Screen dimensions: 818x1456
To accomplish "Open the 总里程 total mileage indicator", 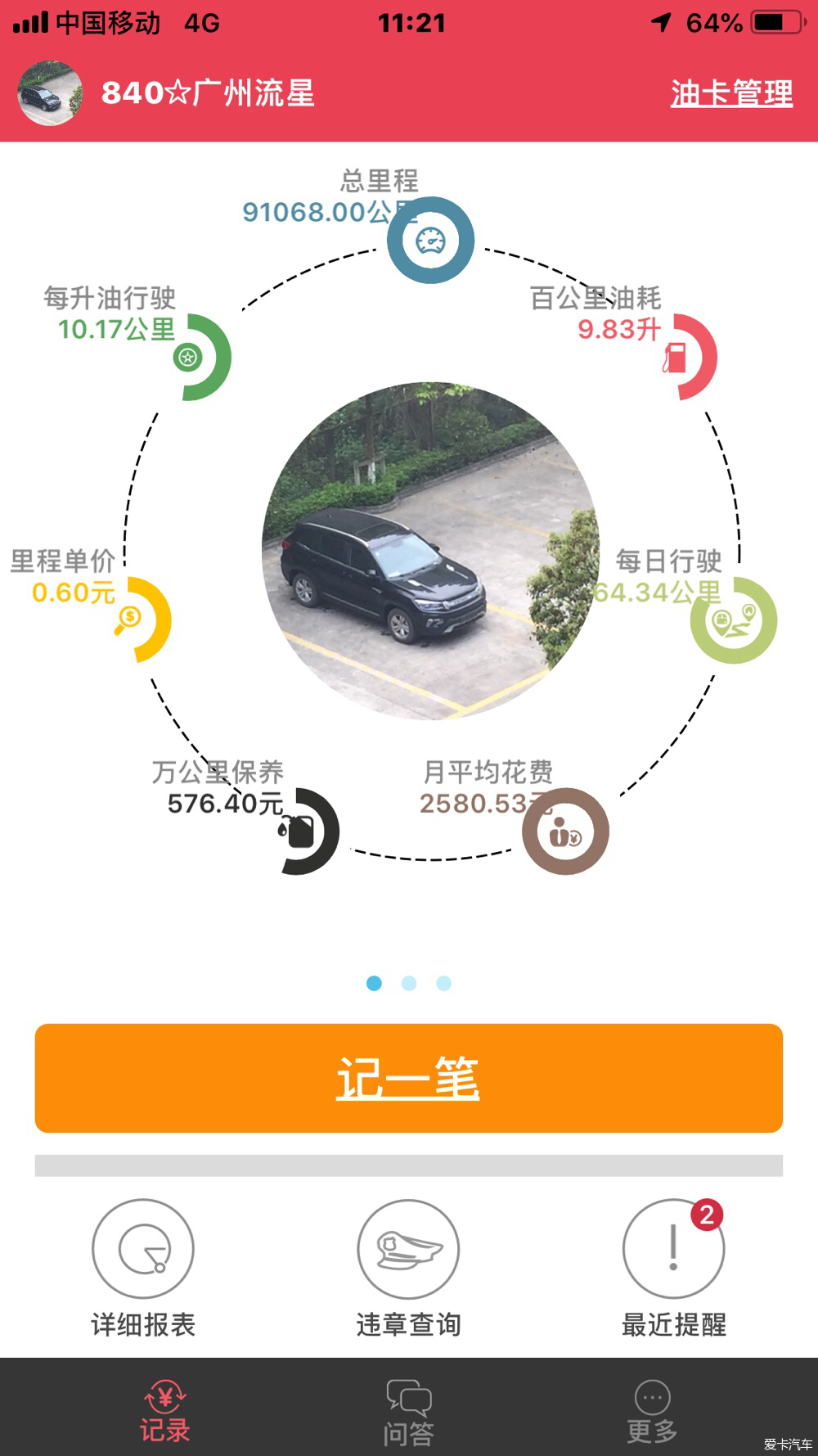I will [x=430, y=240].
